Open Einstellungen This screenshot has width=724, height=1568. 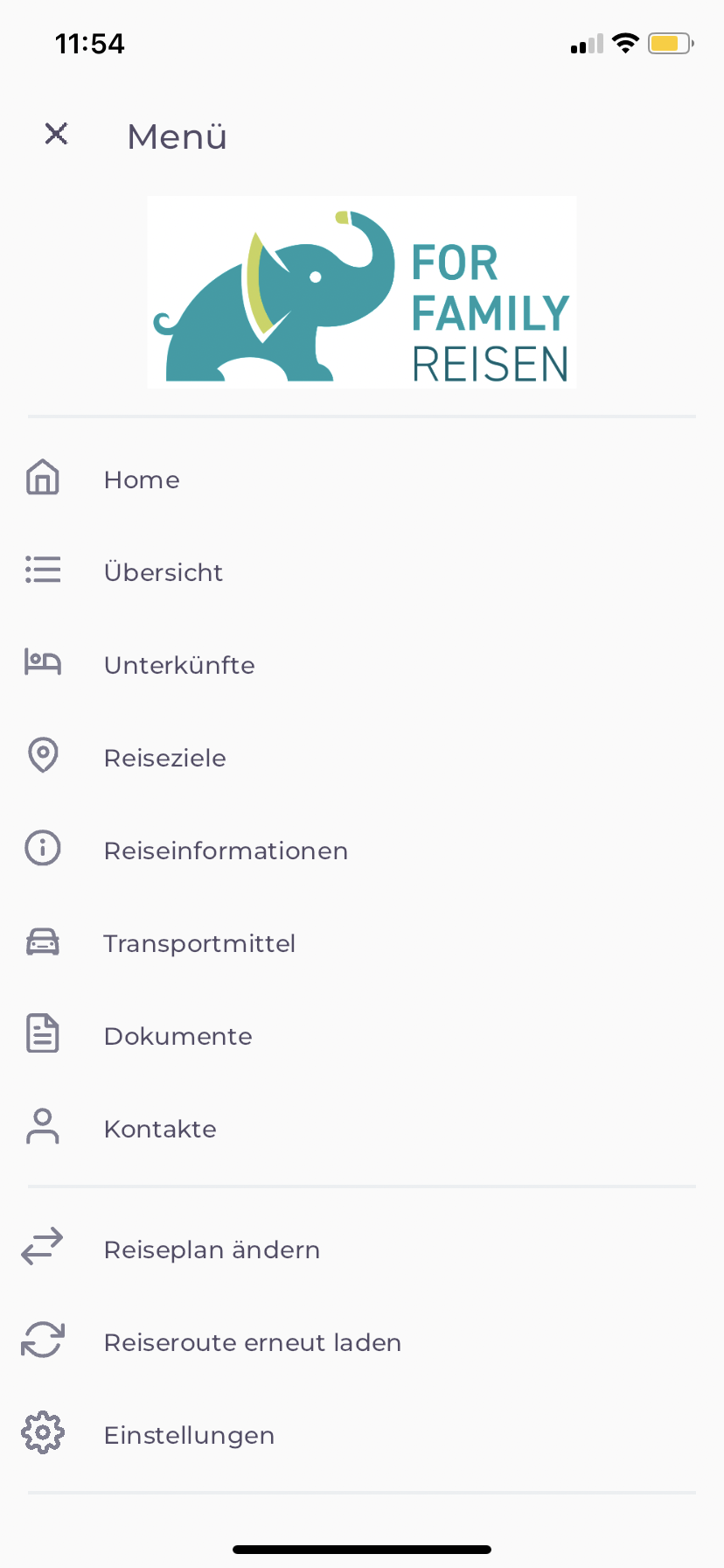[189, 1435]
